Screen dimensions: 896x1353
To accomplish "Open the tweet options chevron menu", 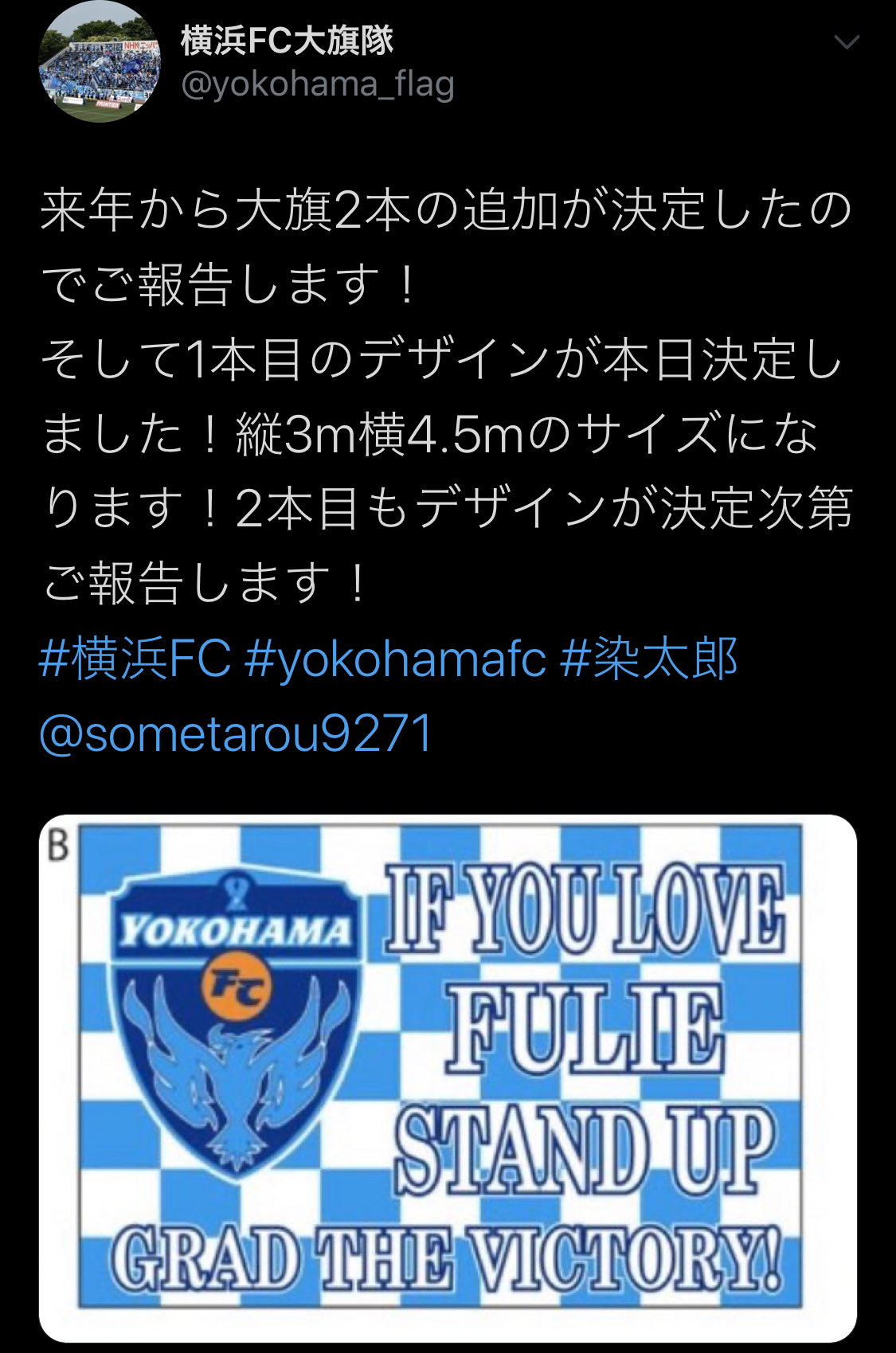I will click(x=846, y=42).
